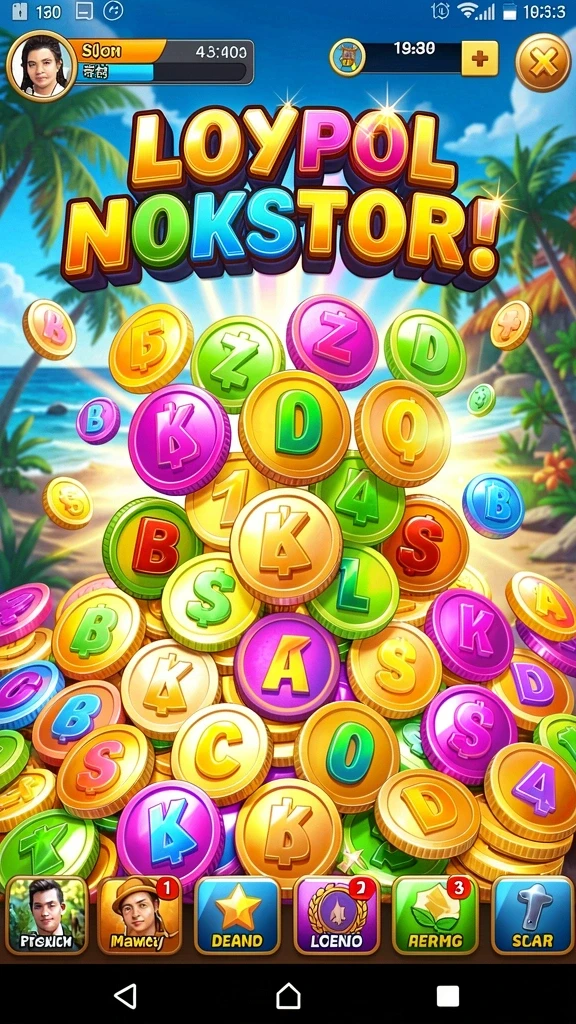Go back using the system back button
This screenshot has height=1024, width=576.
coord(125,996)
